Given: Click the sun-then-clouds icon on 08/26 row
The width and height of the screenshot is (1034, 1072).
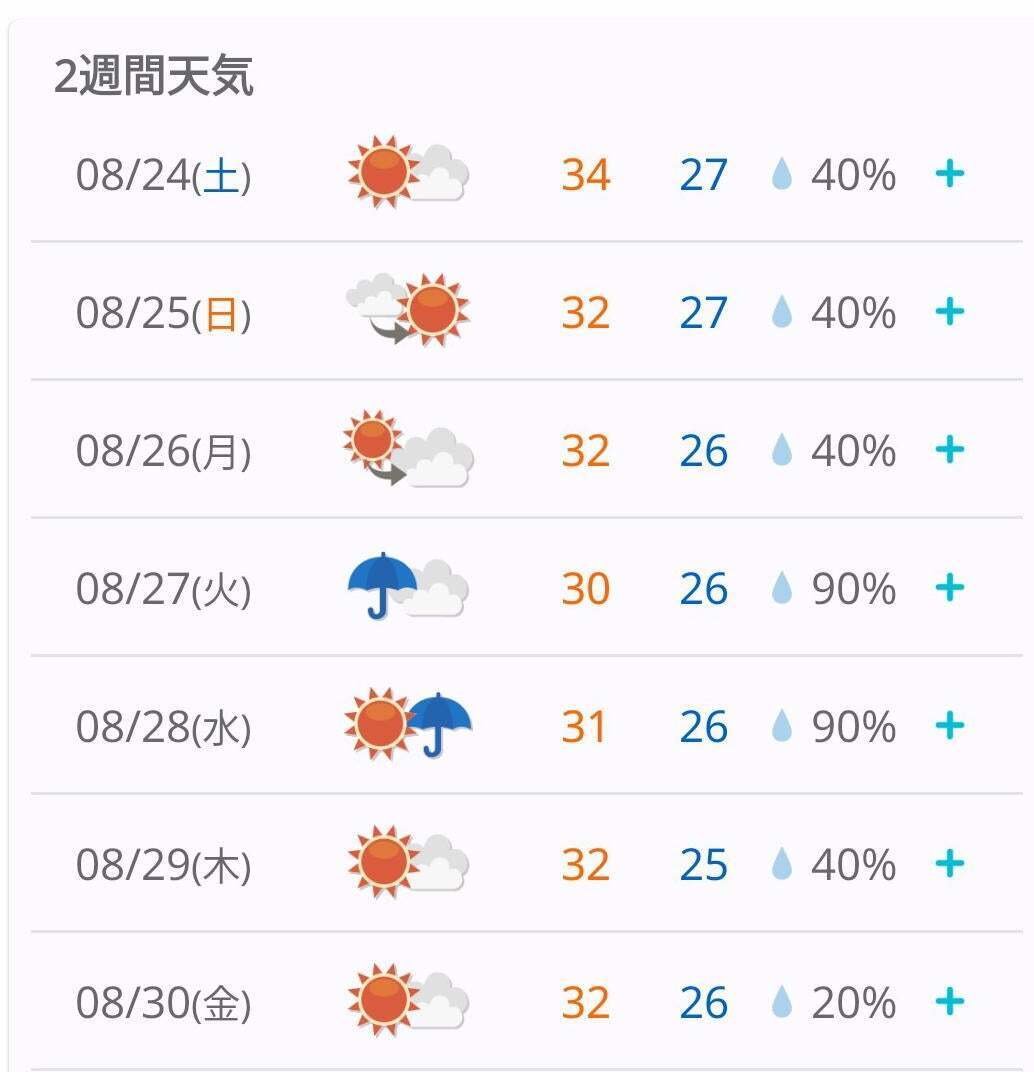Looking at the screenshot, I should pos(406,450).
